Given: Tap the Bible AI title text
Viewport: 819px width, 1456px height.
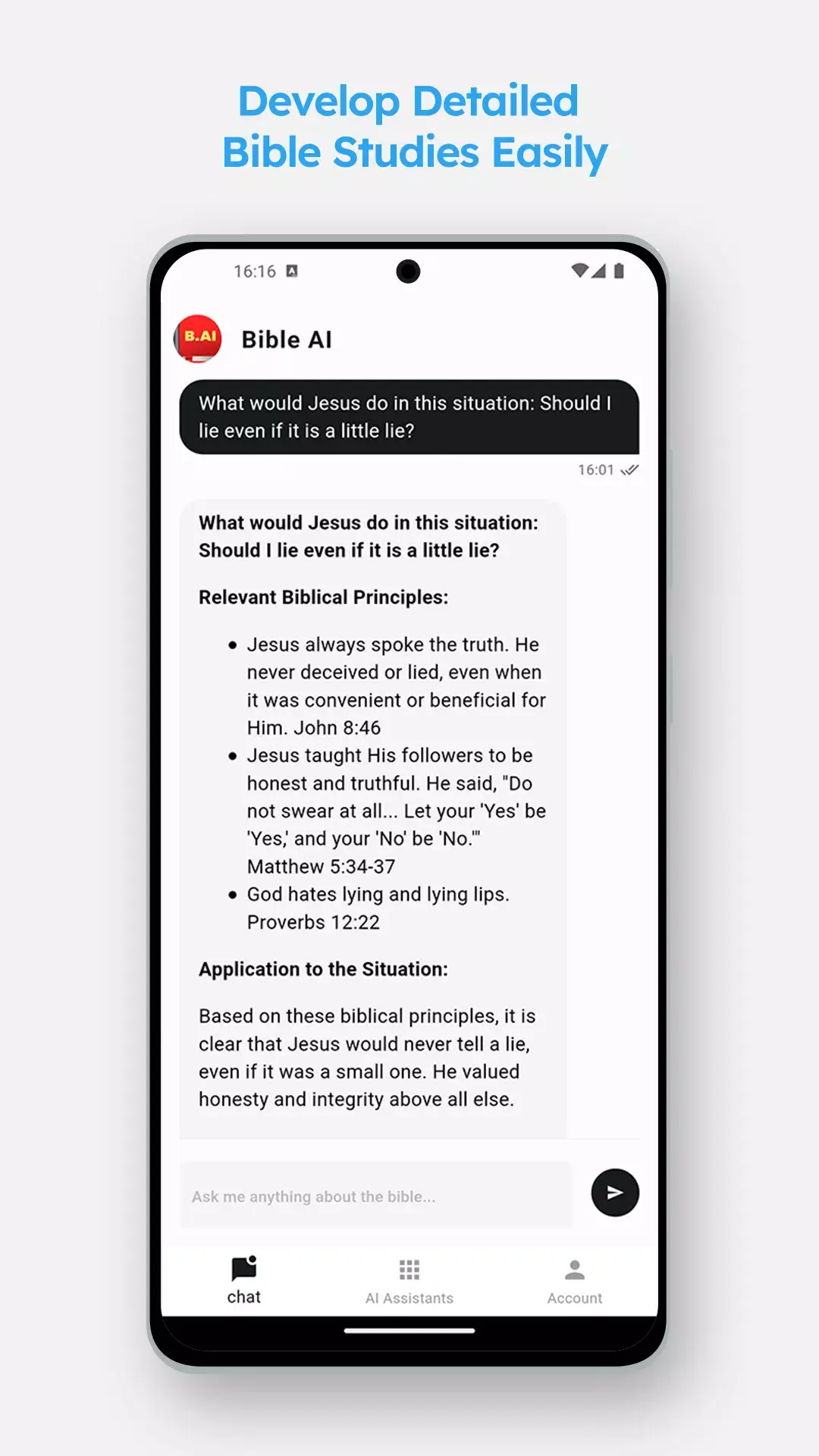Looking at the screenshot, I should [287, 339].
